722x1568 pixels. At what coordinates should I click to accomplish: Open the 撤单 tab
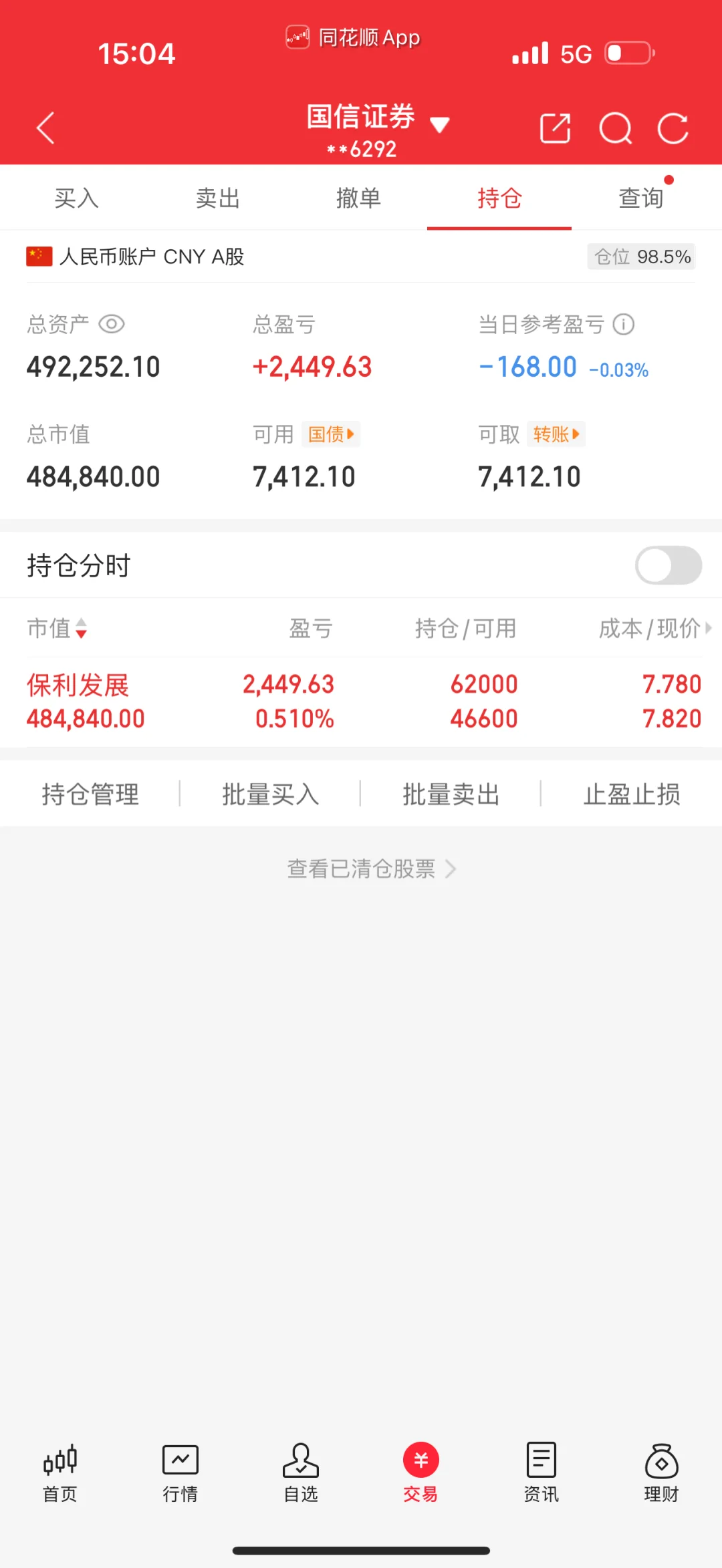(358, 198)
